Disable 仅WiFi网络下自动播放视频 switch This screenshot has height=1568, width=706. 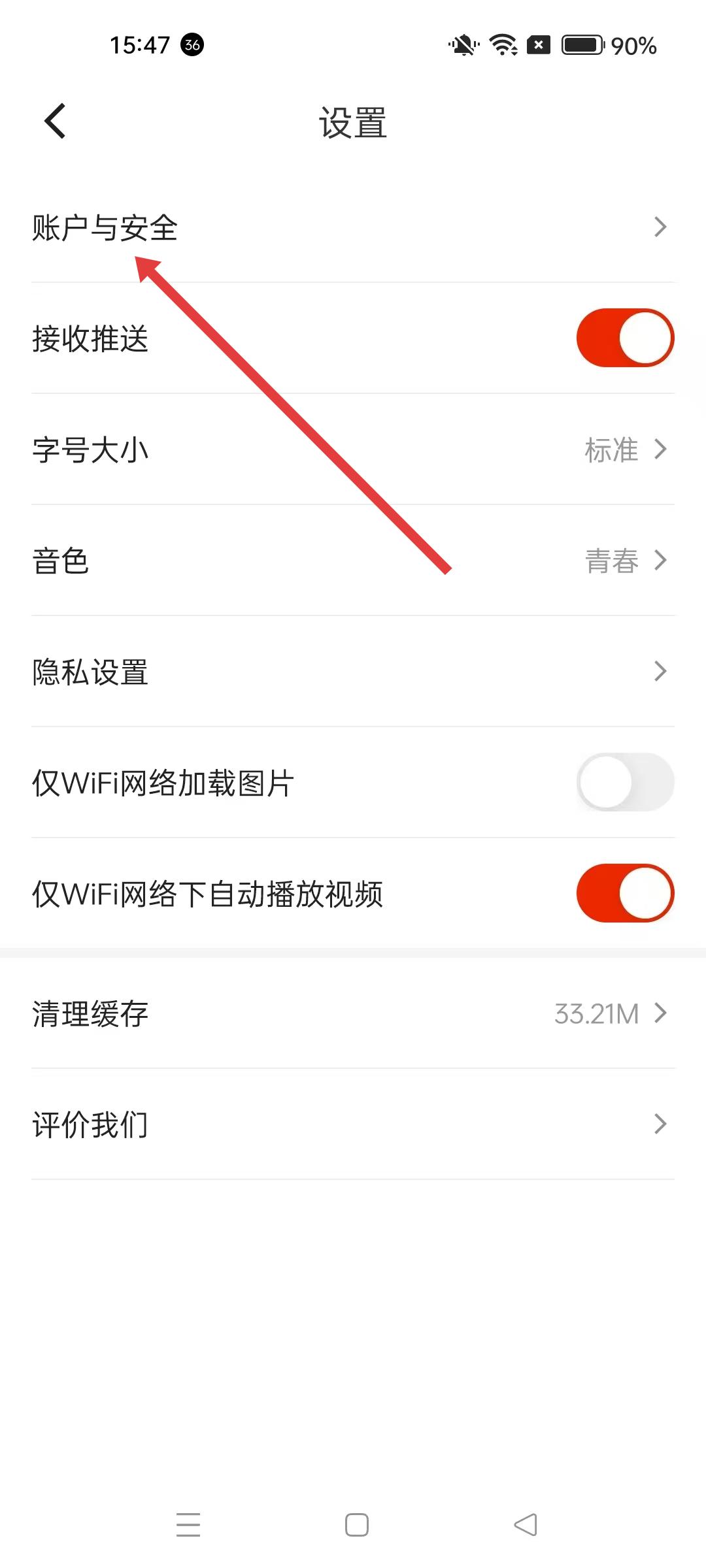tap(624, 893)
